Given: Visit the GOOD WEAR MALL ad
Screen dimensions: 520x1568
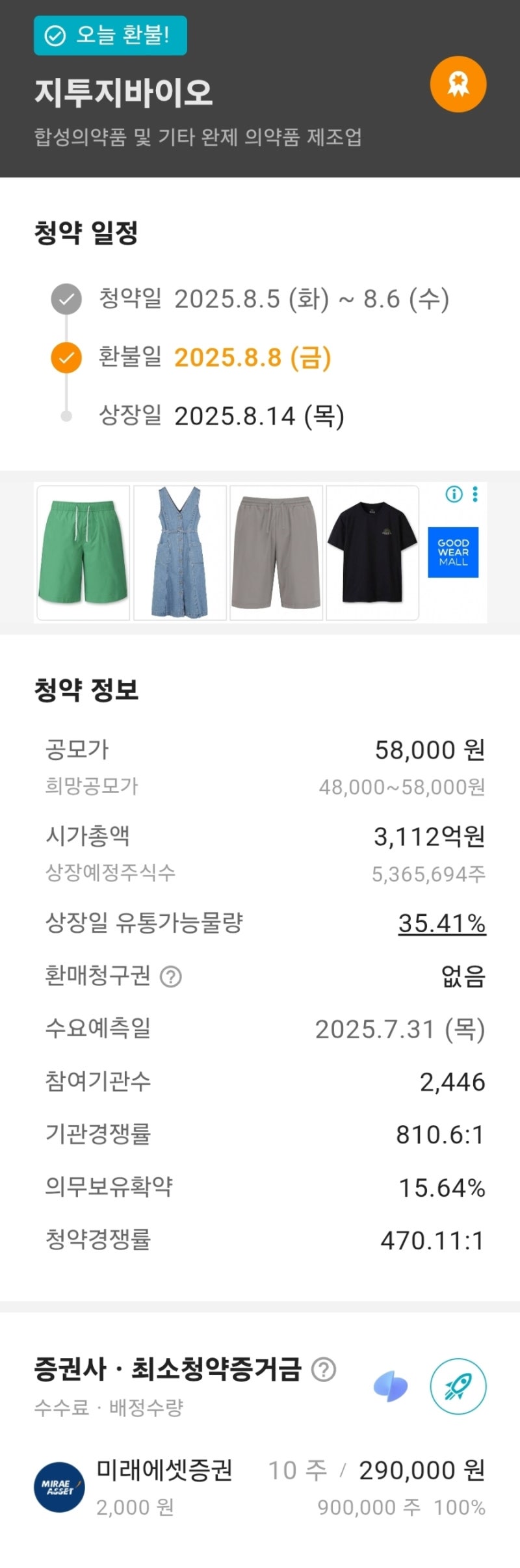Looking at the screenshot, I should tap(453, 553).
